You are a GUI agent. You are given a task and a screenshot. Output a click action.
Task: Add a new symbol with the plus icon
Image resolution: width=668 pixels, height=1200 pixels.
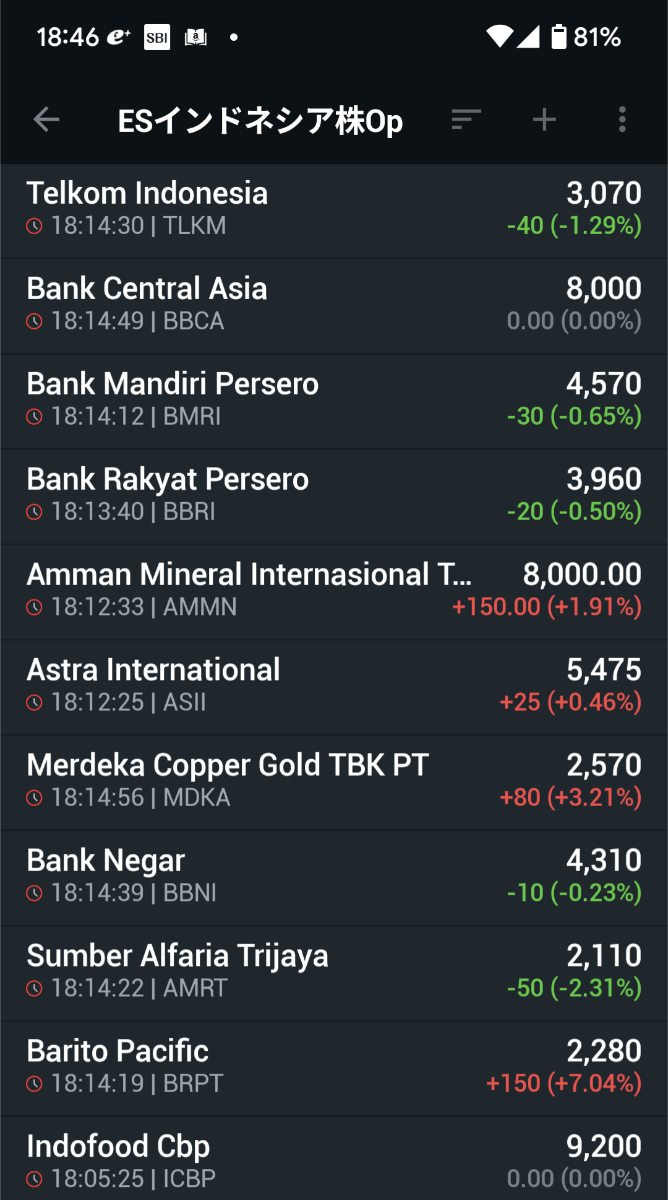click(544, 120)
